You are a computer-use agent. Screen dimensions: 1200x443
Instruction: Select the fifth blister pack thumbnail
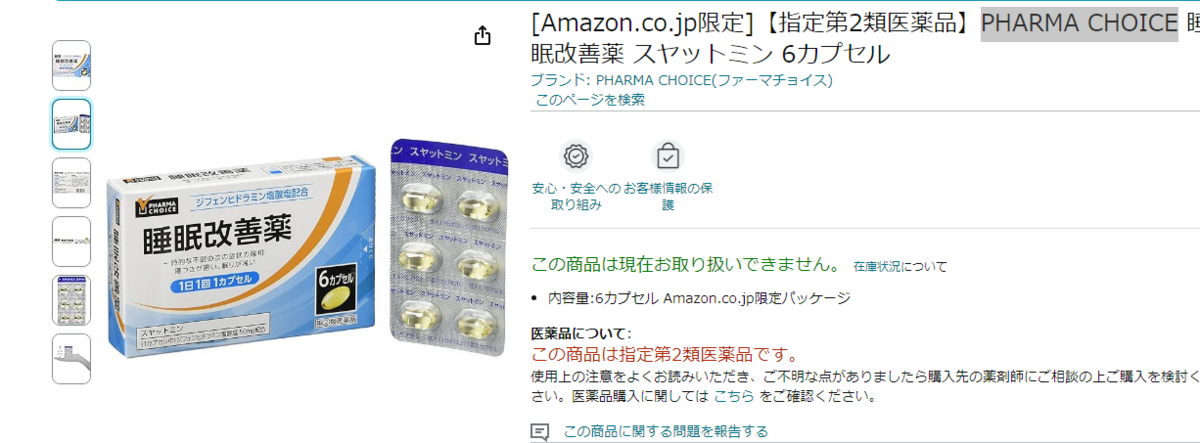coord(71,300)
